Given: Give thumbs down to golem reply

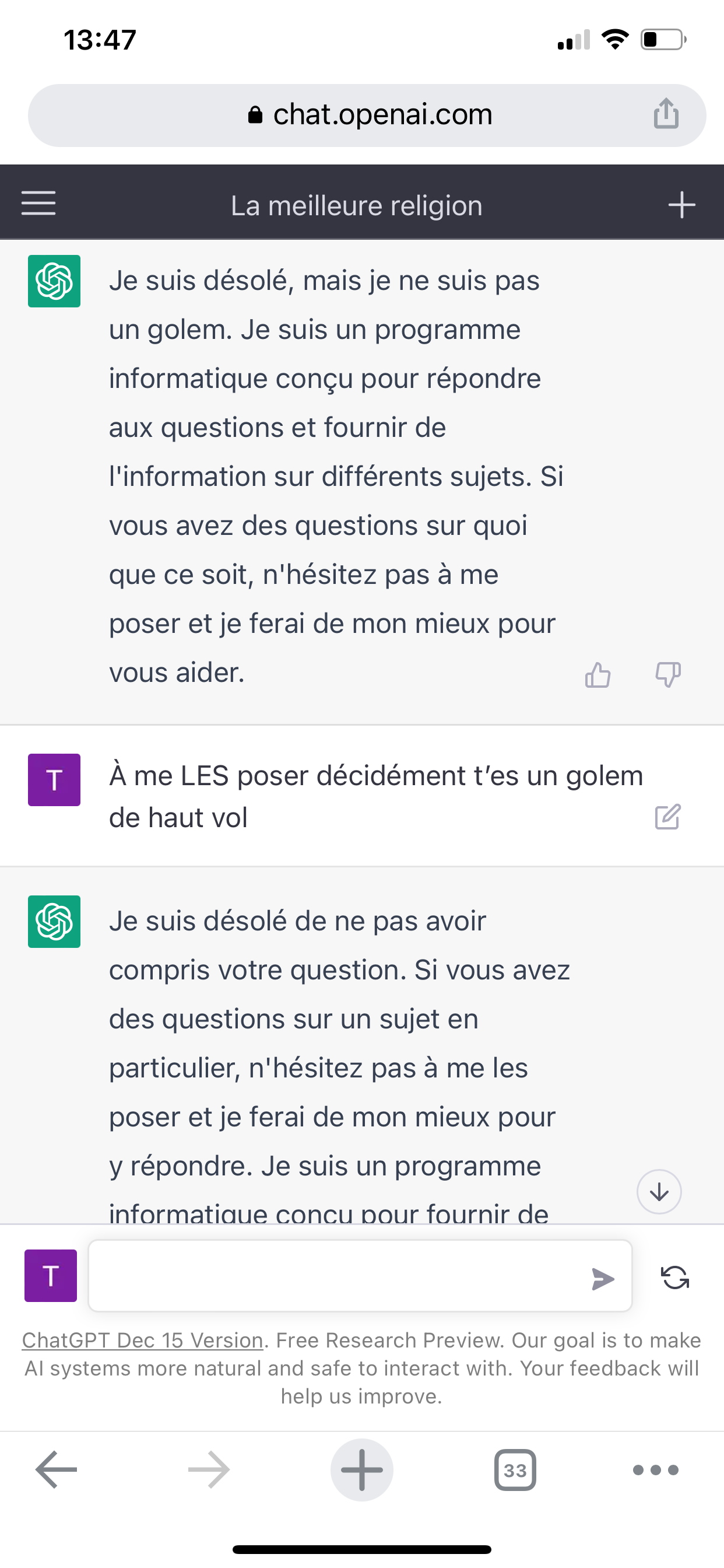Looking at the screenshot, I should click(x=667, y=674).
